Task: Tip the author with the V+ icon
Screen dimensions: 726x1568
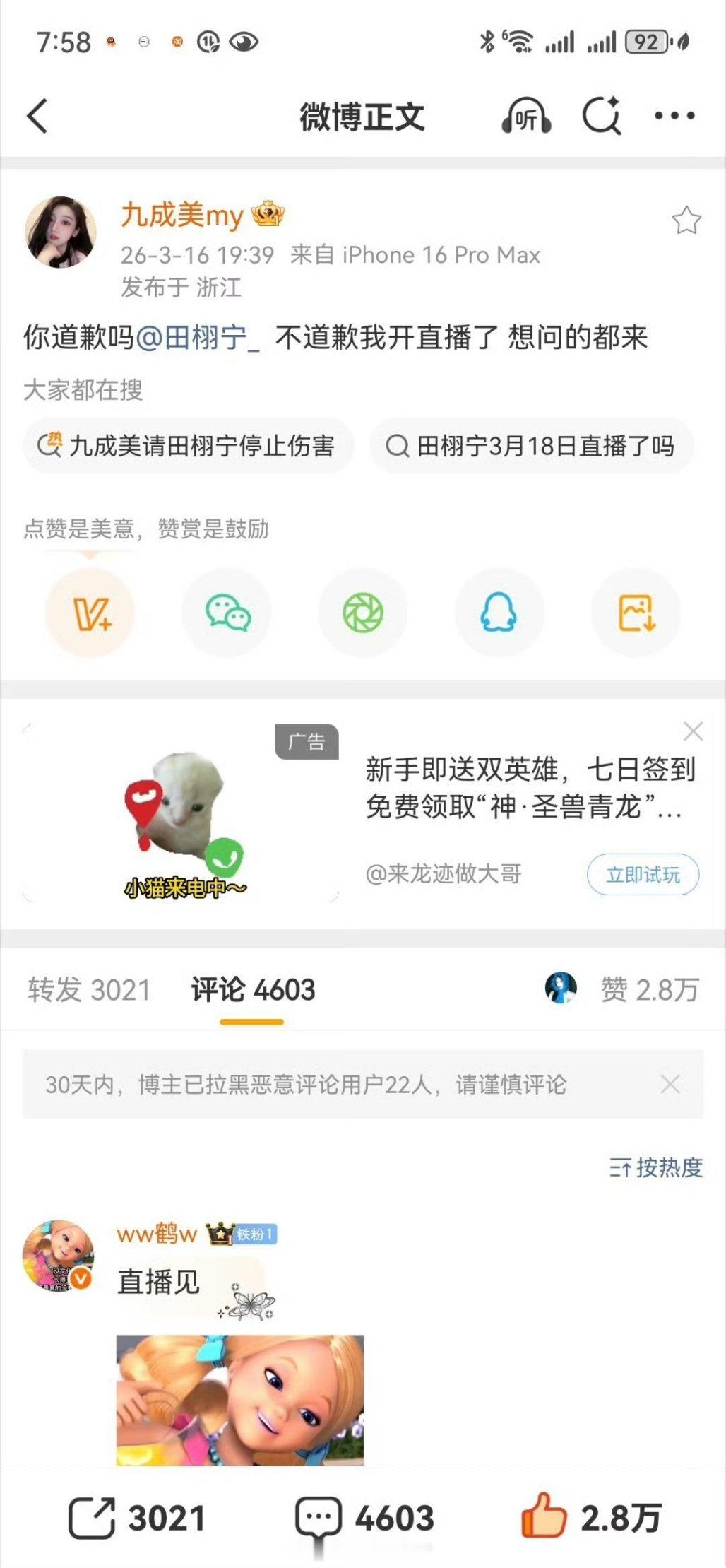Action: pos(90,613)
